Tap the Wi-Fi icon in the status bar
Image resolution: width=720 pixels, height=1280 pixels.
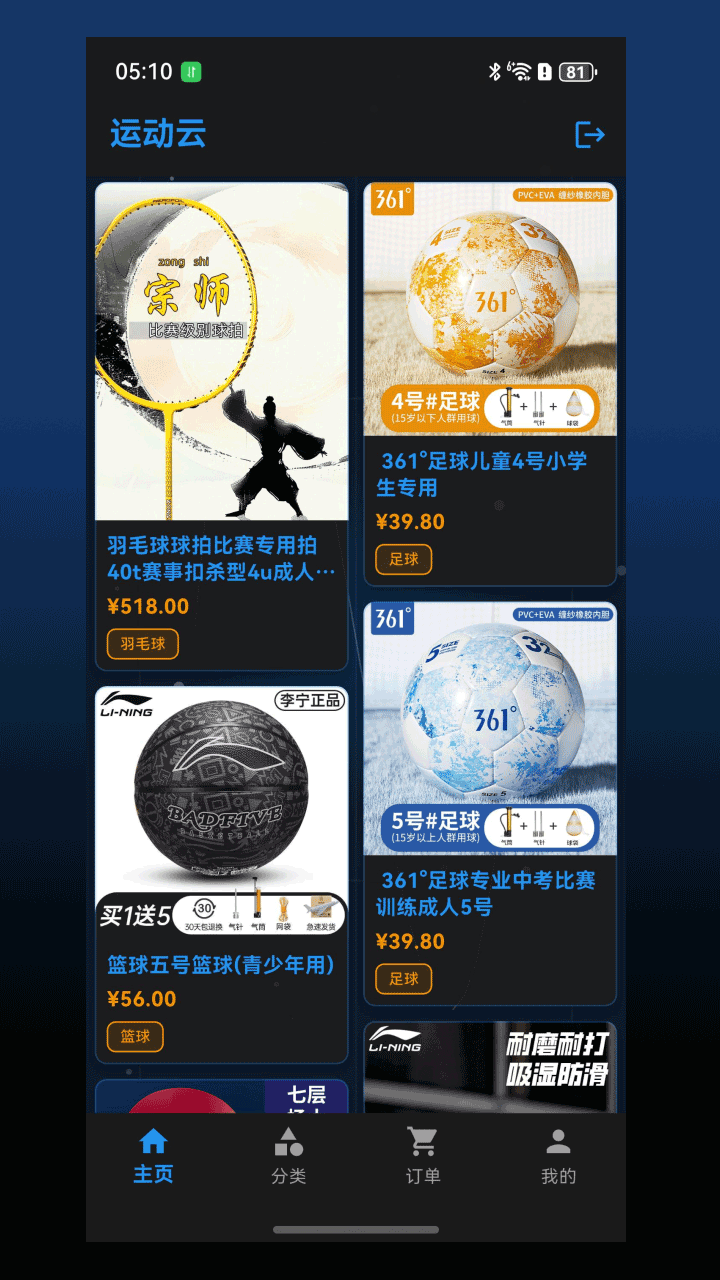[x=519, y=71]
